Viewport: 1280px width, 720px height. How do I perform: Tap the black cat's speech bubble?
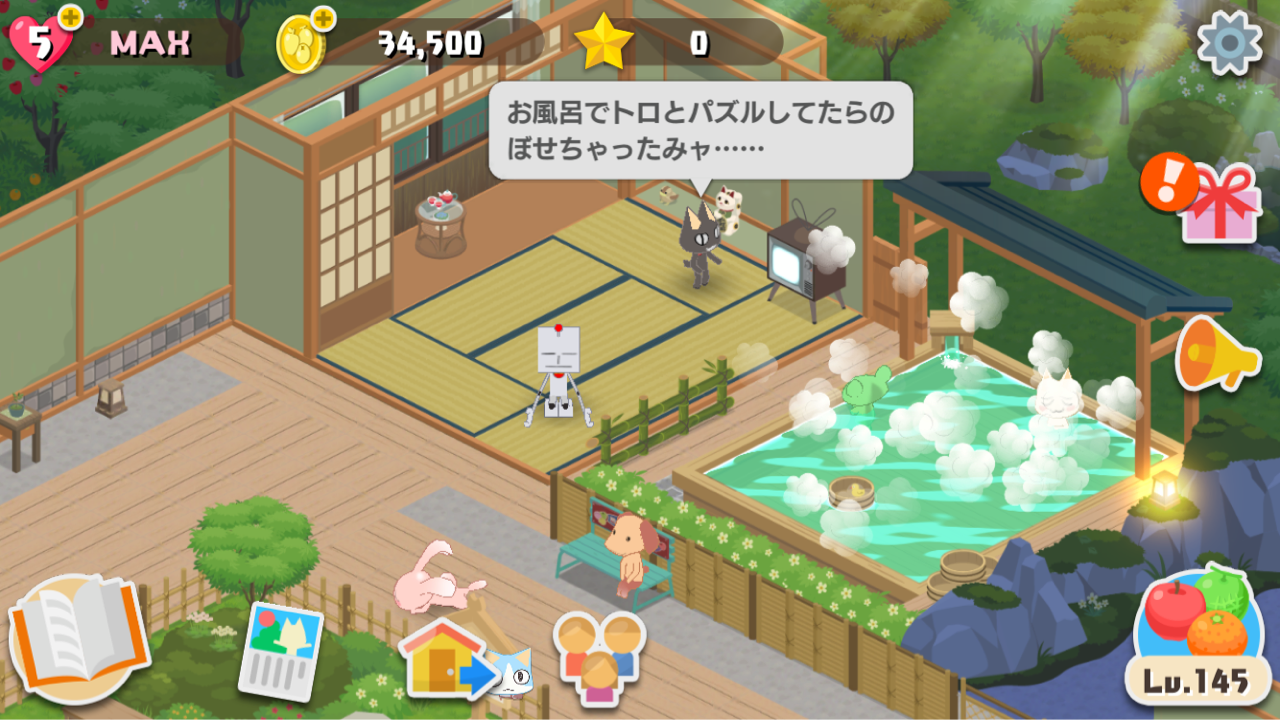pyautogui.click(x=700, y=130)
